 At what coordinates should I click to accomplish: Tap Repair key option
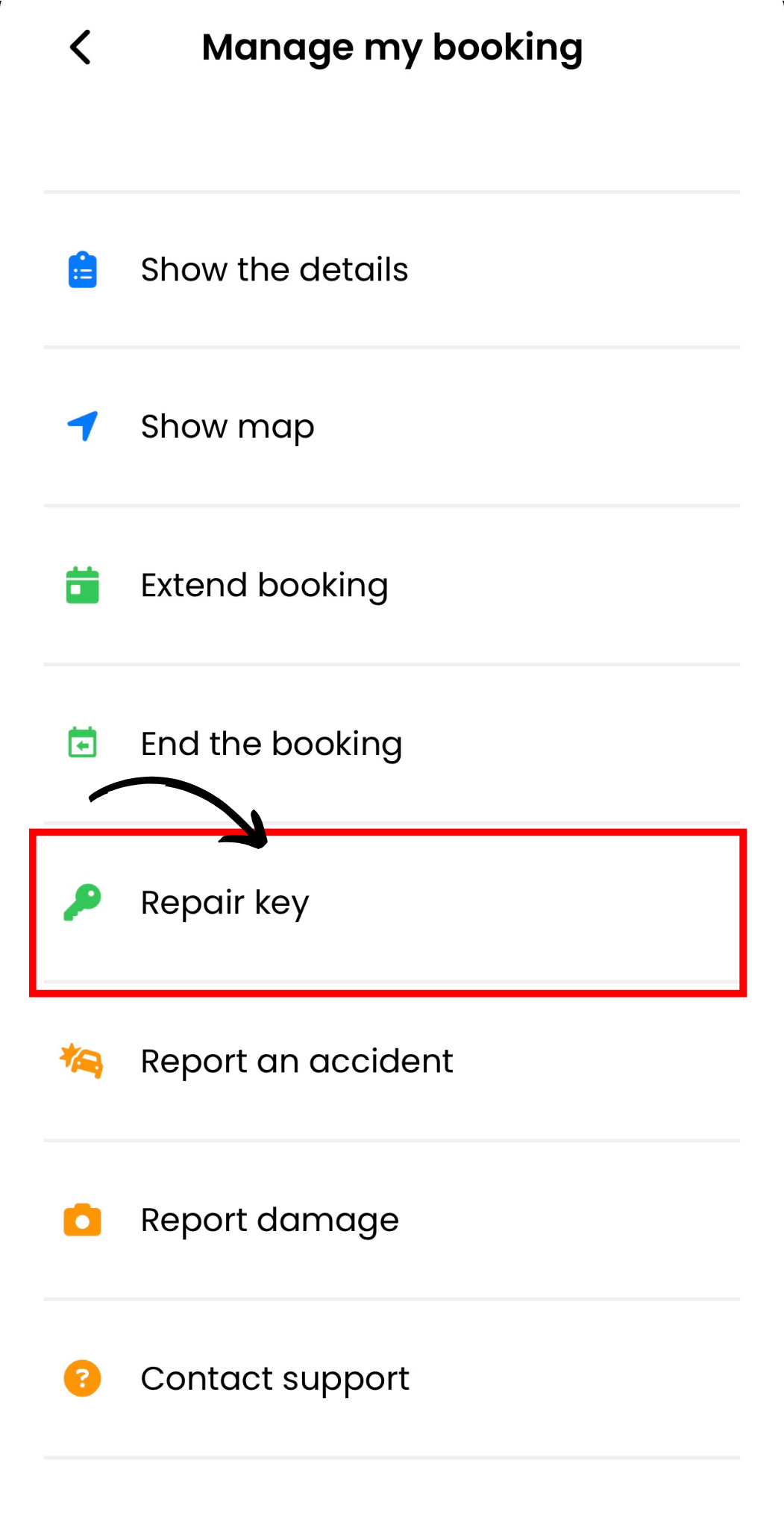(392, 903)
